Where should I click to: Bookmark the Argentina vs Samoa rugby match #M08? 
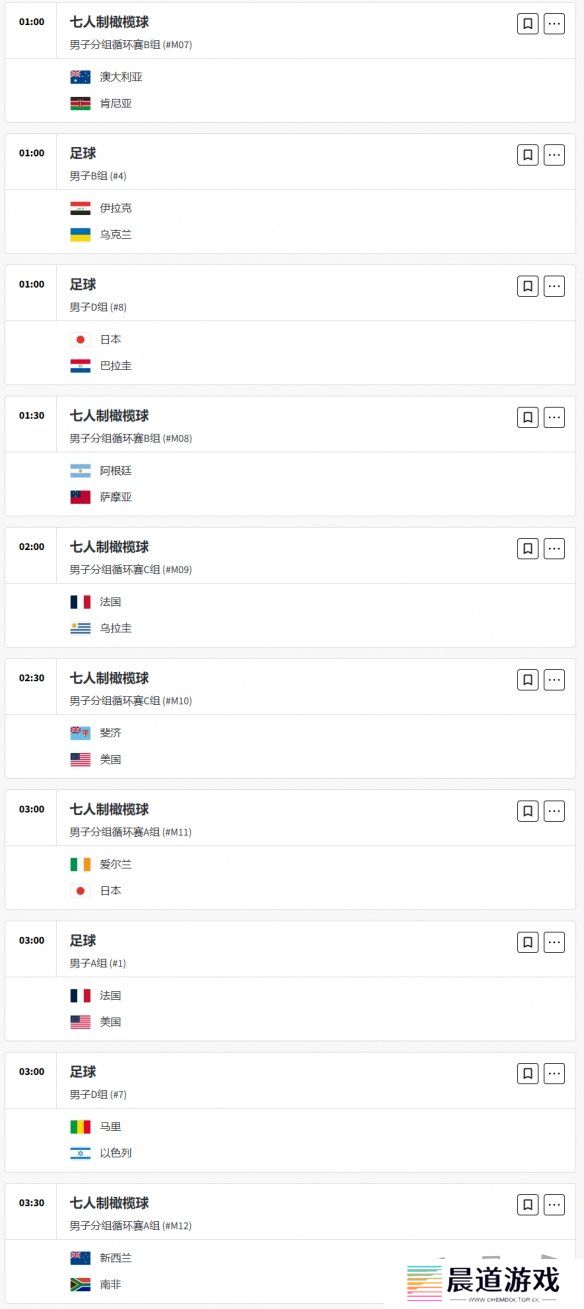pos(528,417)
